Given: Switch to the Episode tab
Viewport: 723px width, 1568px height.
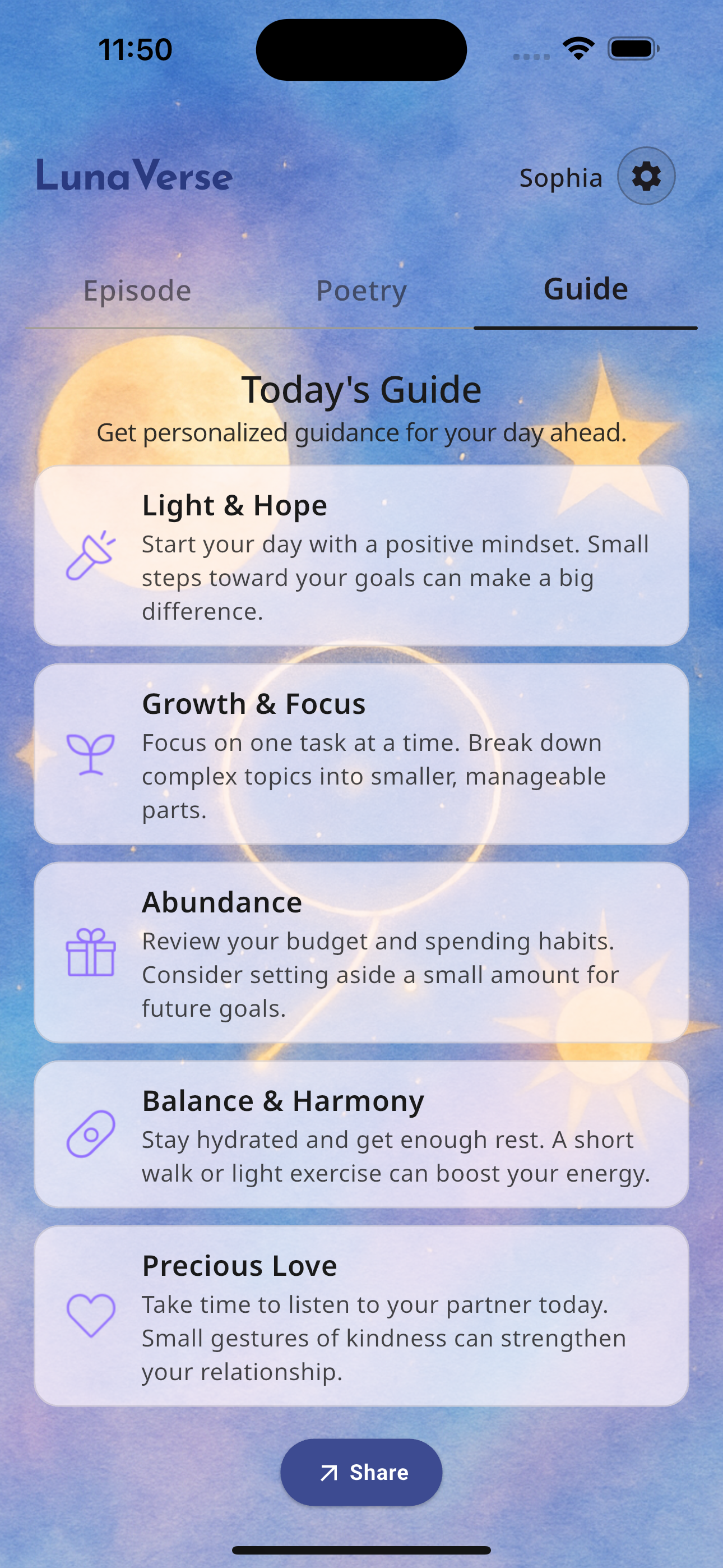Looking at the screenshot, I should tap(137, 290).
